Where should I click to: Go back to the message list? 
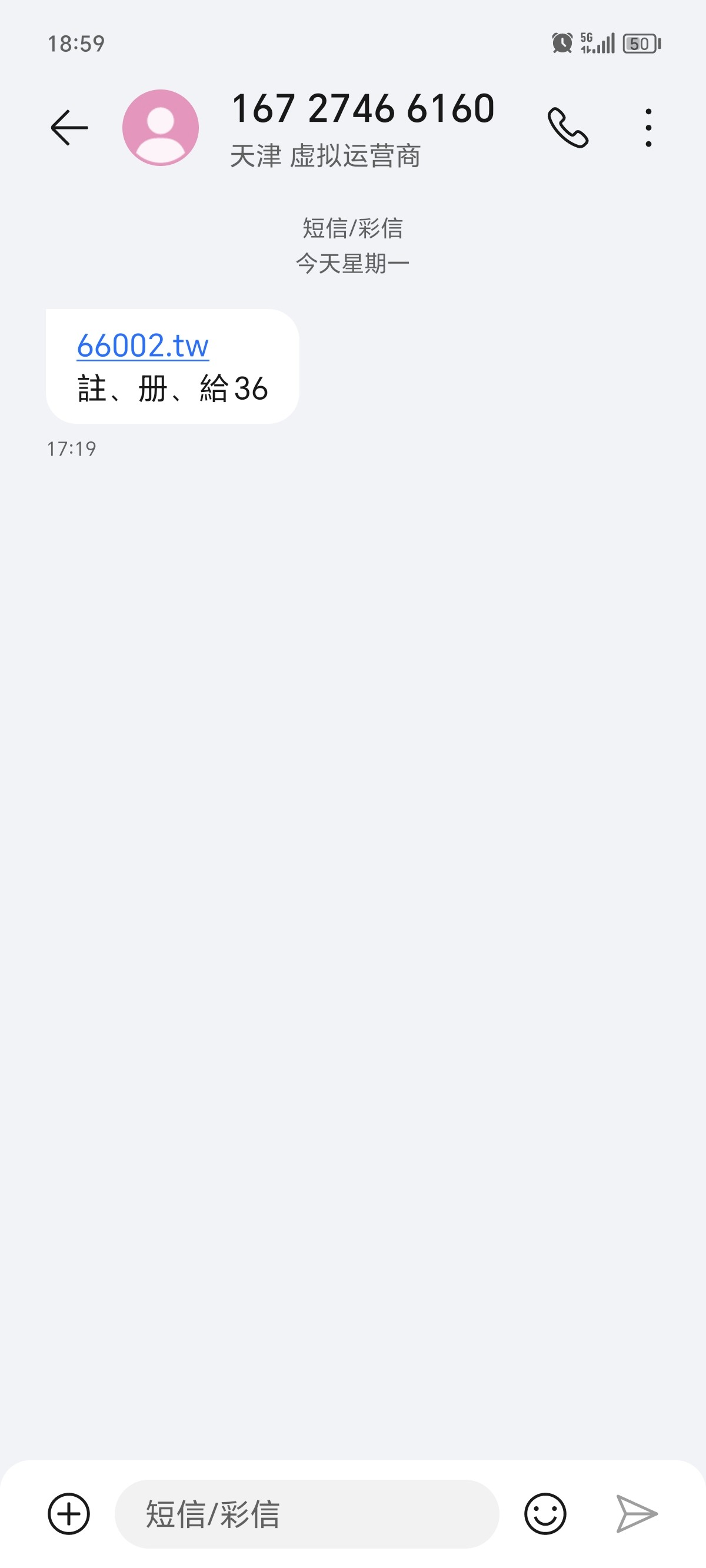coord(69,128)
